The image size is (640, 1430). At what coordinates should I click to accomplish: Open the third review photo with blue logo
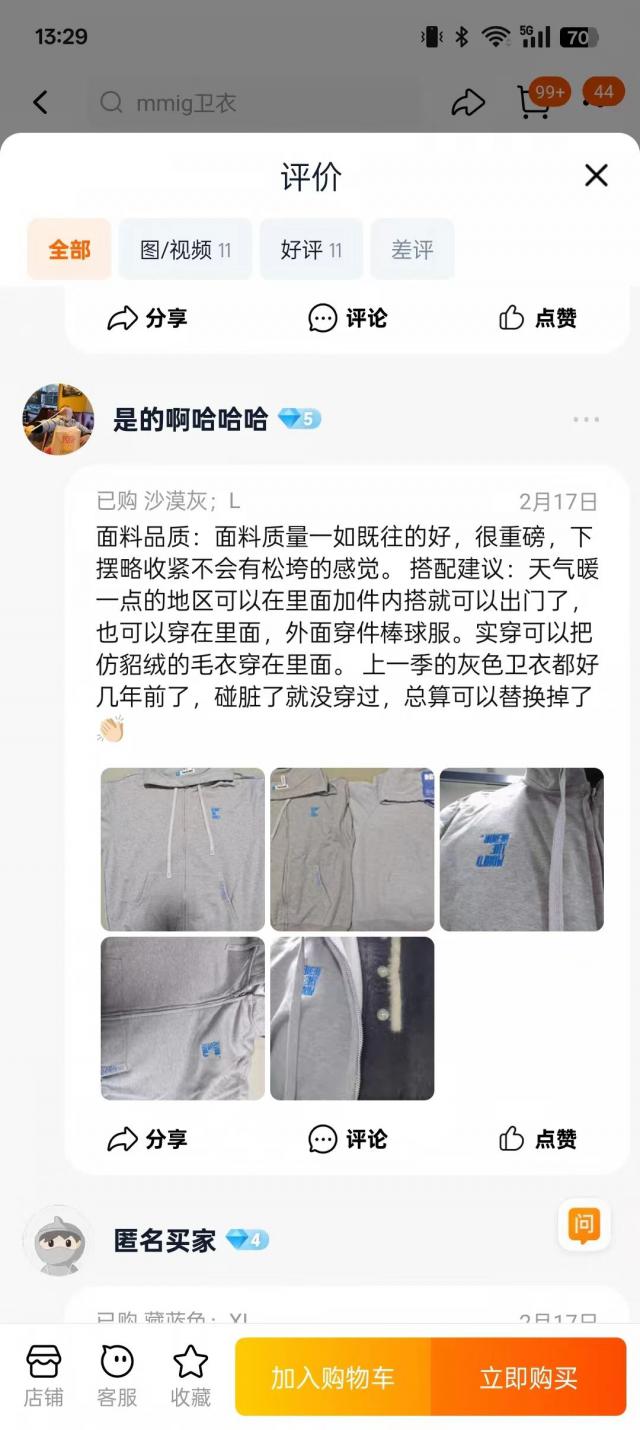521,849
